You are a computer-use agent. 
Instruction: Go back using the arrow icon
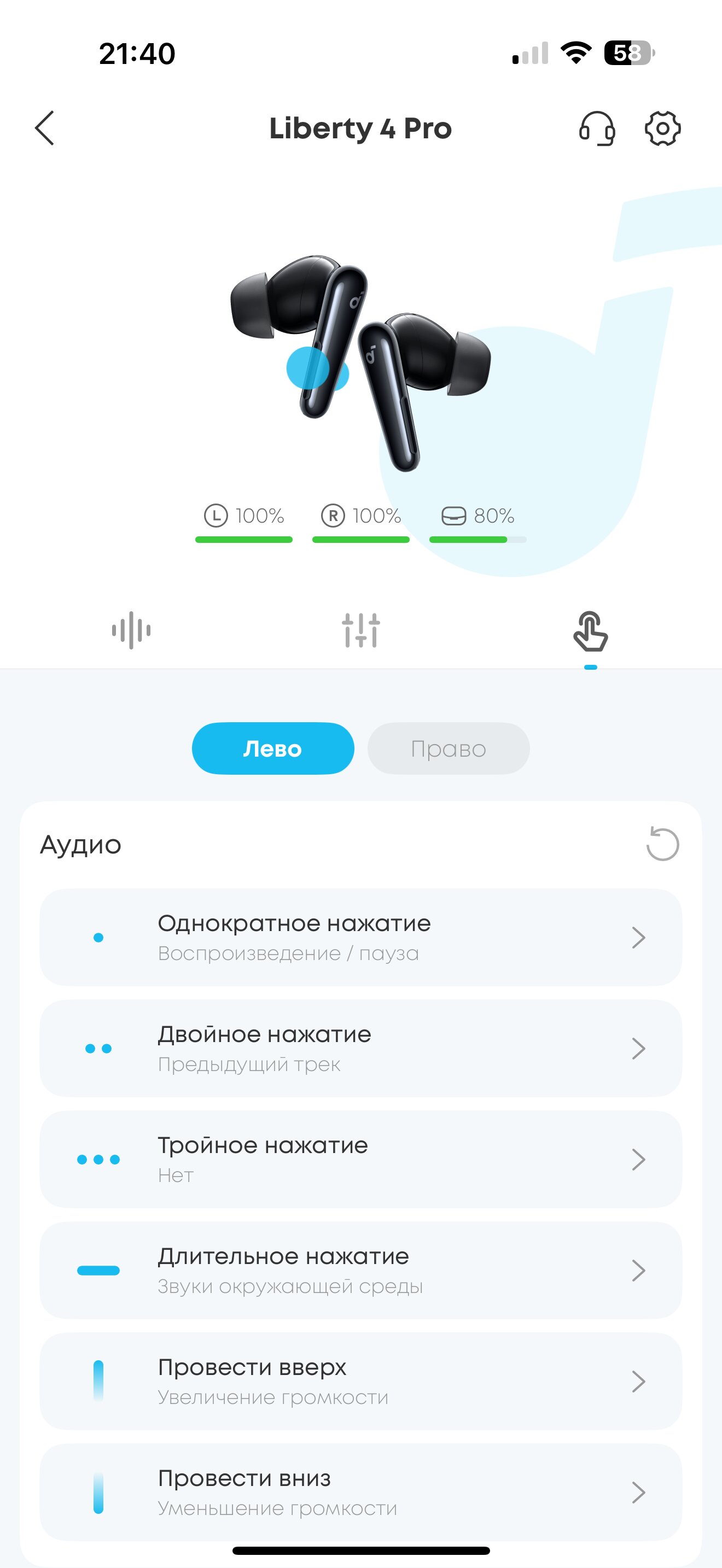coord(44,128)
